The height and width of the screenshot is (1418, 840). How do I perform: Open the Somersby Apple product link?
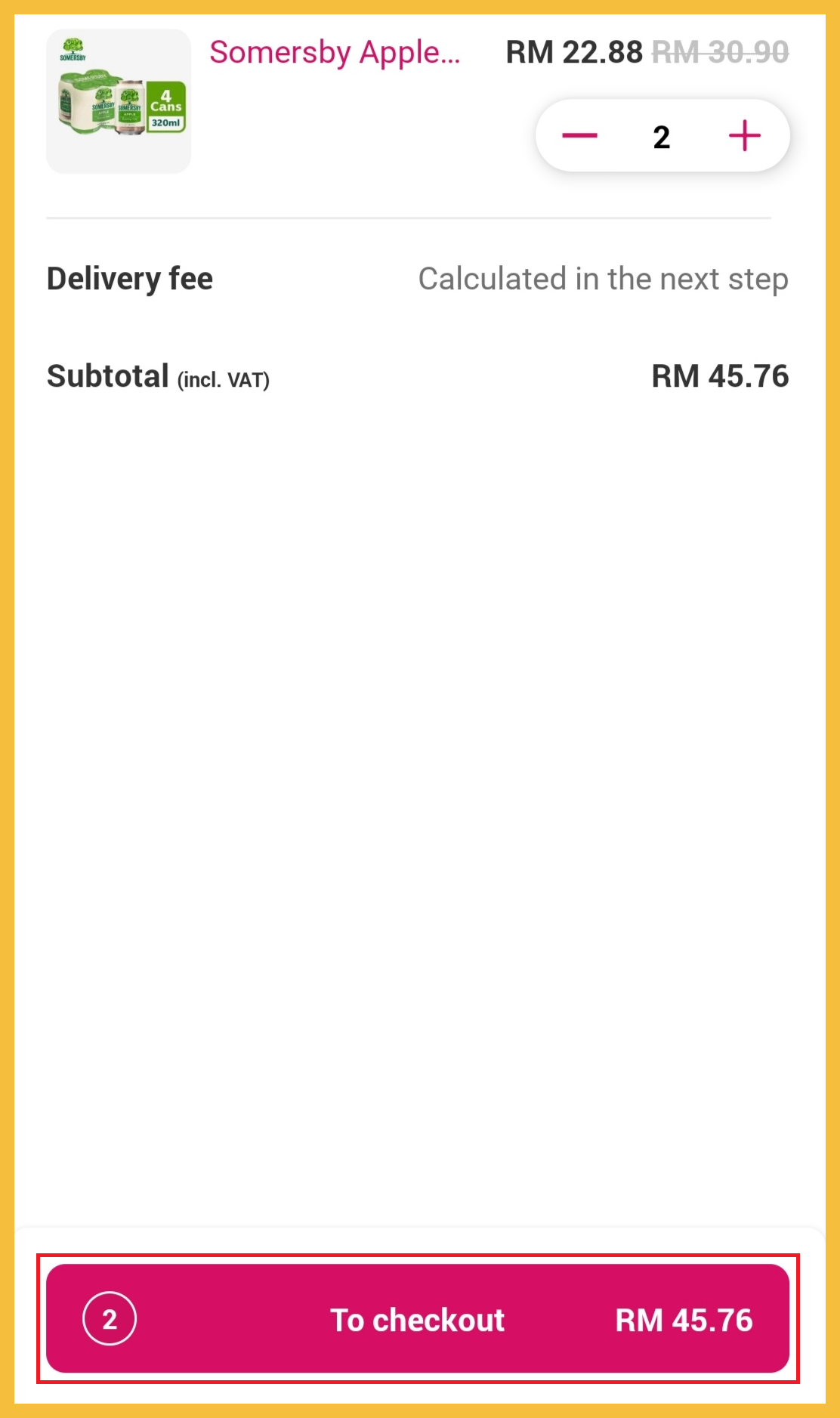[335, 53]
